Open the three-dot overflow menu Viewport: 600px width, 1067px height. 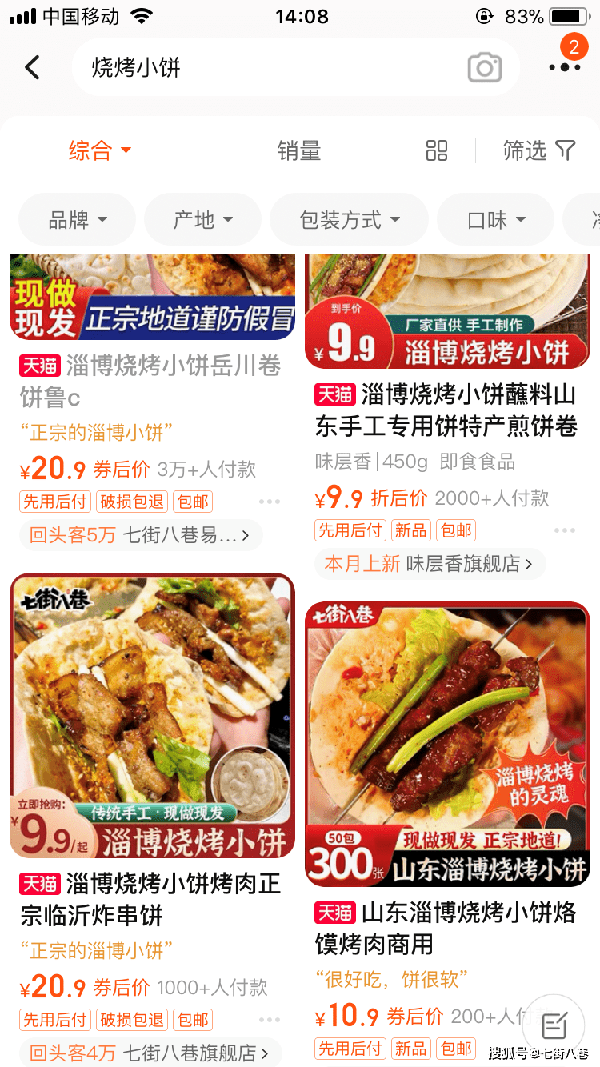point(564,67)
